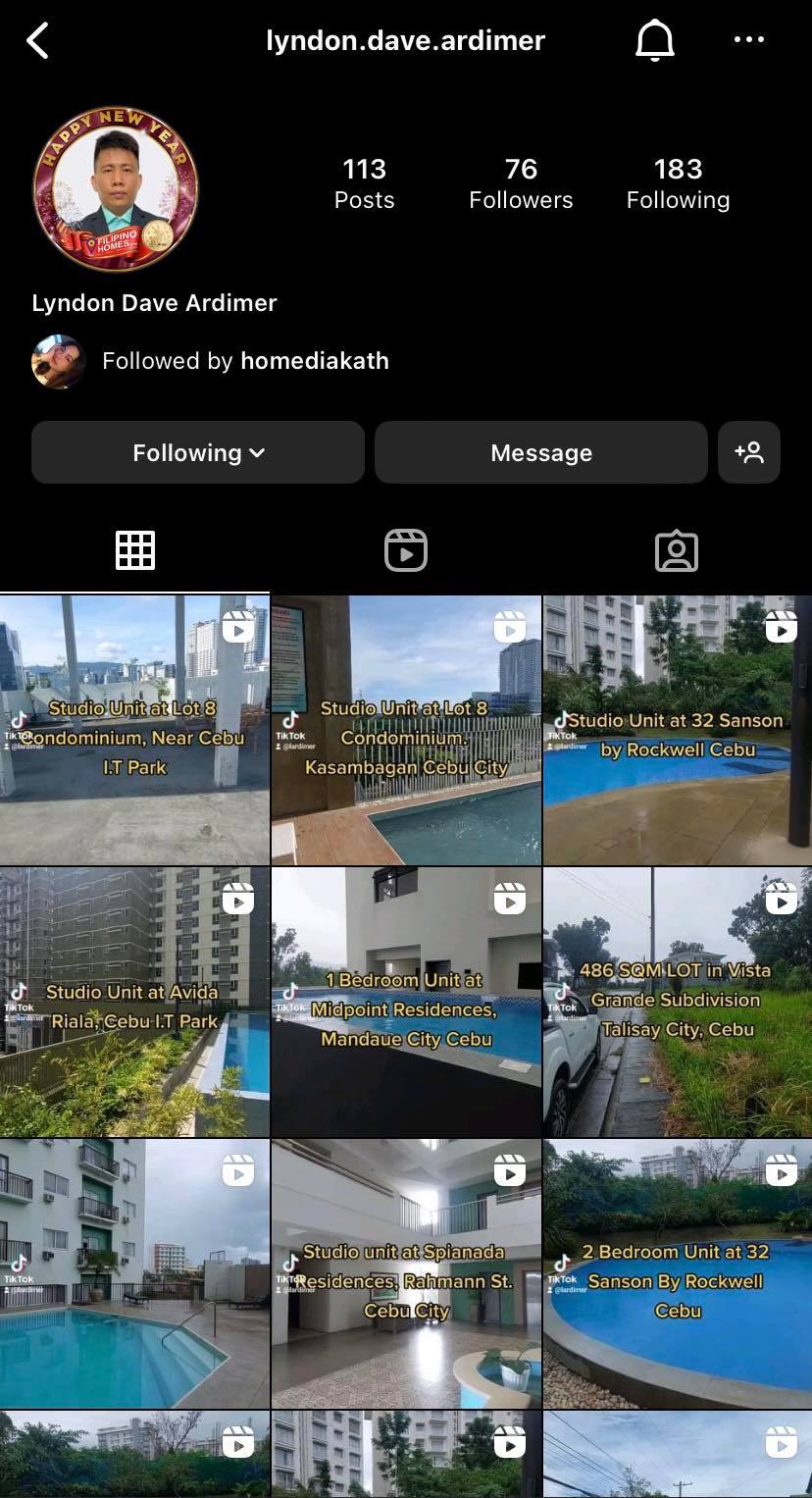The width and height of the screenshot is (812, 1498).
Task: Expand the Following dropdown button
Action: pyautogui.click(x=198, y=452)
